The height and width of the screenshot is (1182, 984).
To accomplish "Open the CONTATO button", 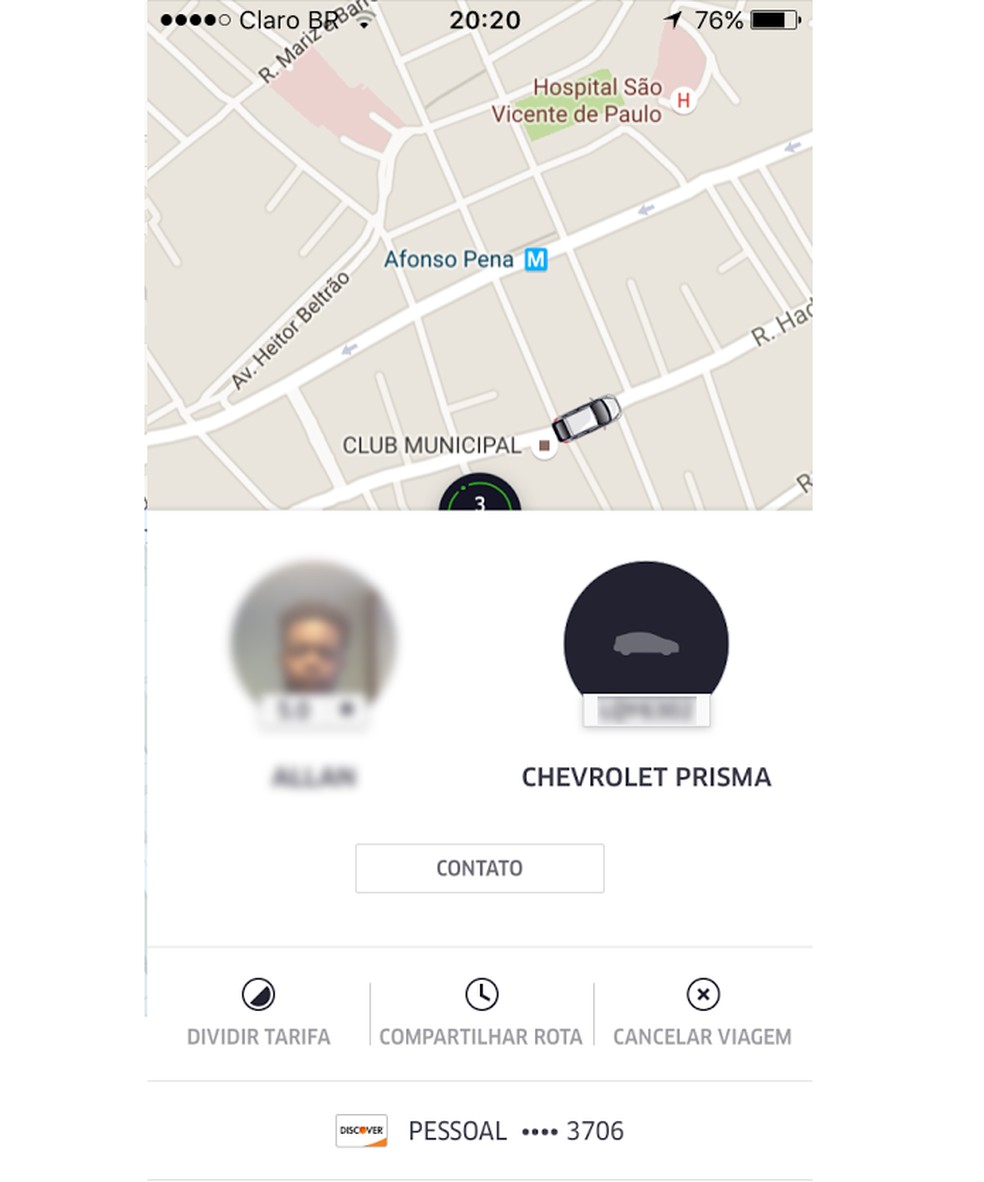I will (480, 868).
